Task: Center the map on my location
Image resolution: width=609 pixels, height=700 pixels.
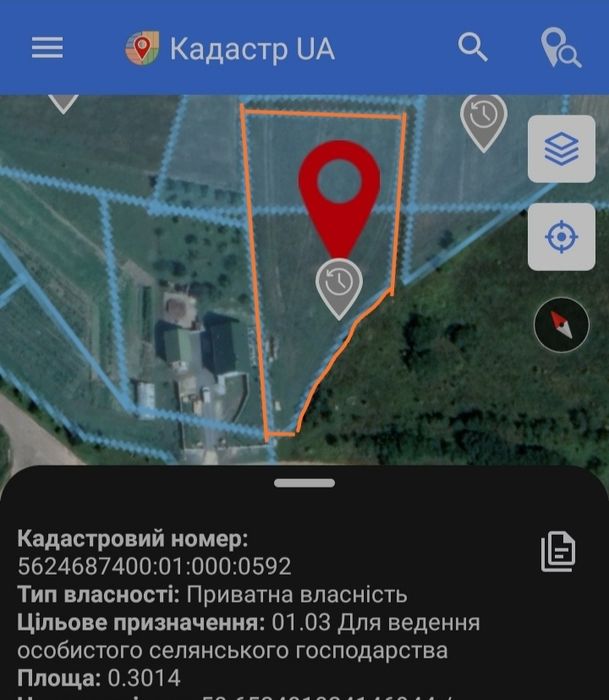Action: pos(561,237)
